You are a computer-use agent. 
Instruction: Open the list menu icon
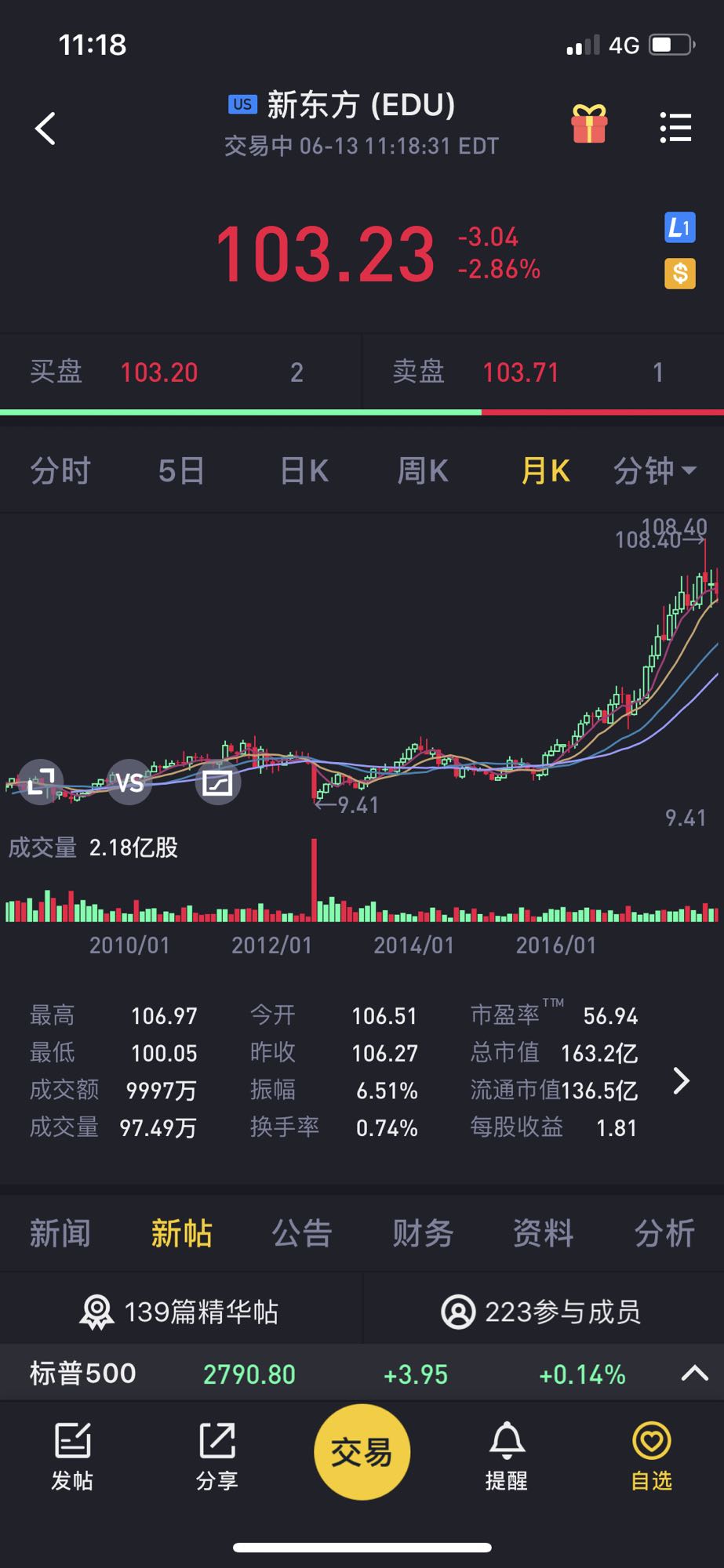click(x=675, y=127)
